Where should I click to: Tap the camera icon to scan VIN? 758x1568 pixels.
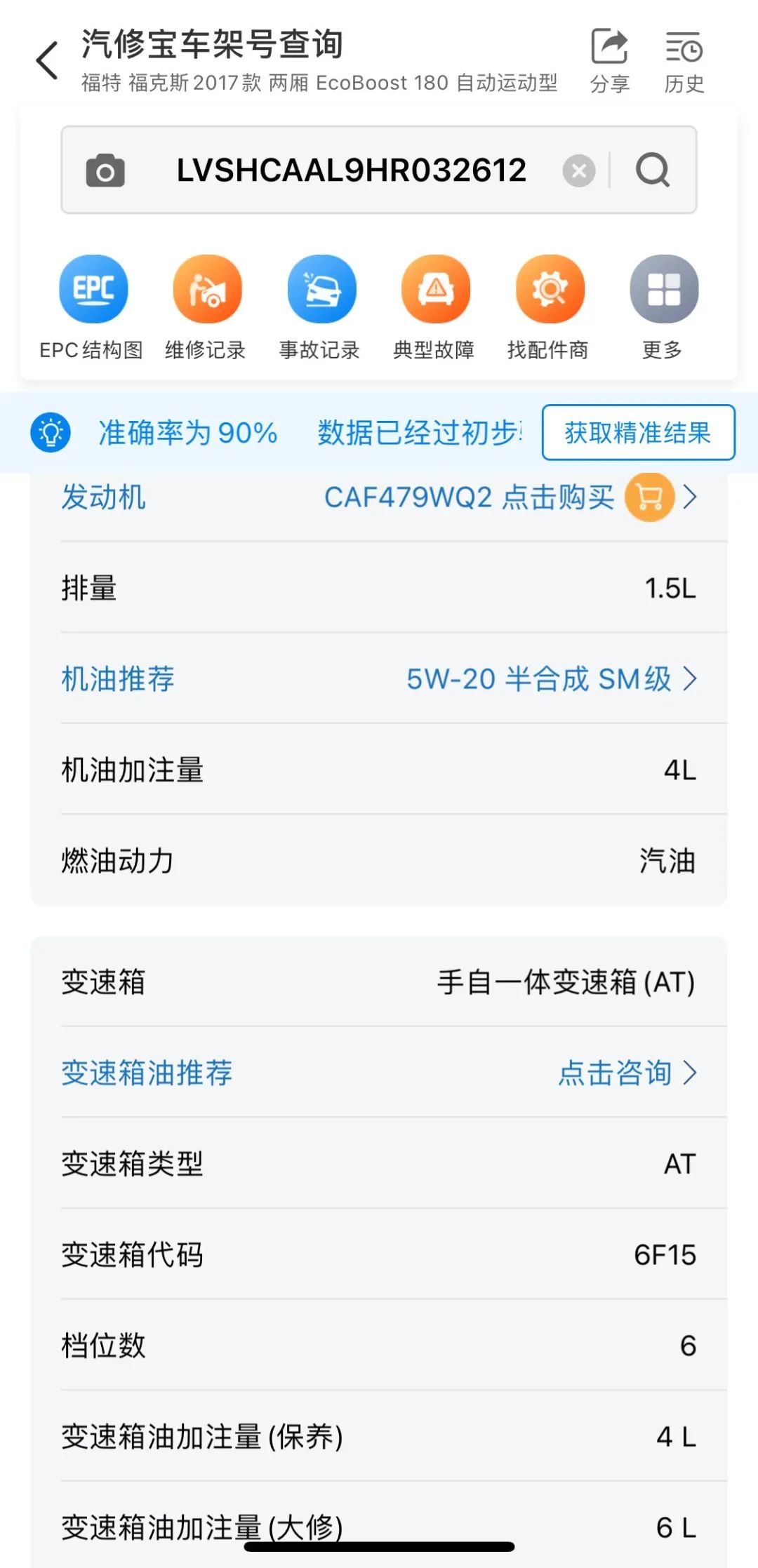coord(104,170)
